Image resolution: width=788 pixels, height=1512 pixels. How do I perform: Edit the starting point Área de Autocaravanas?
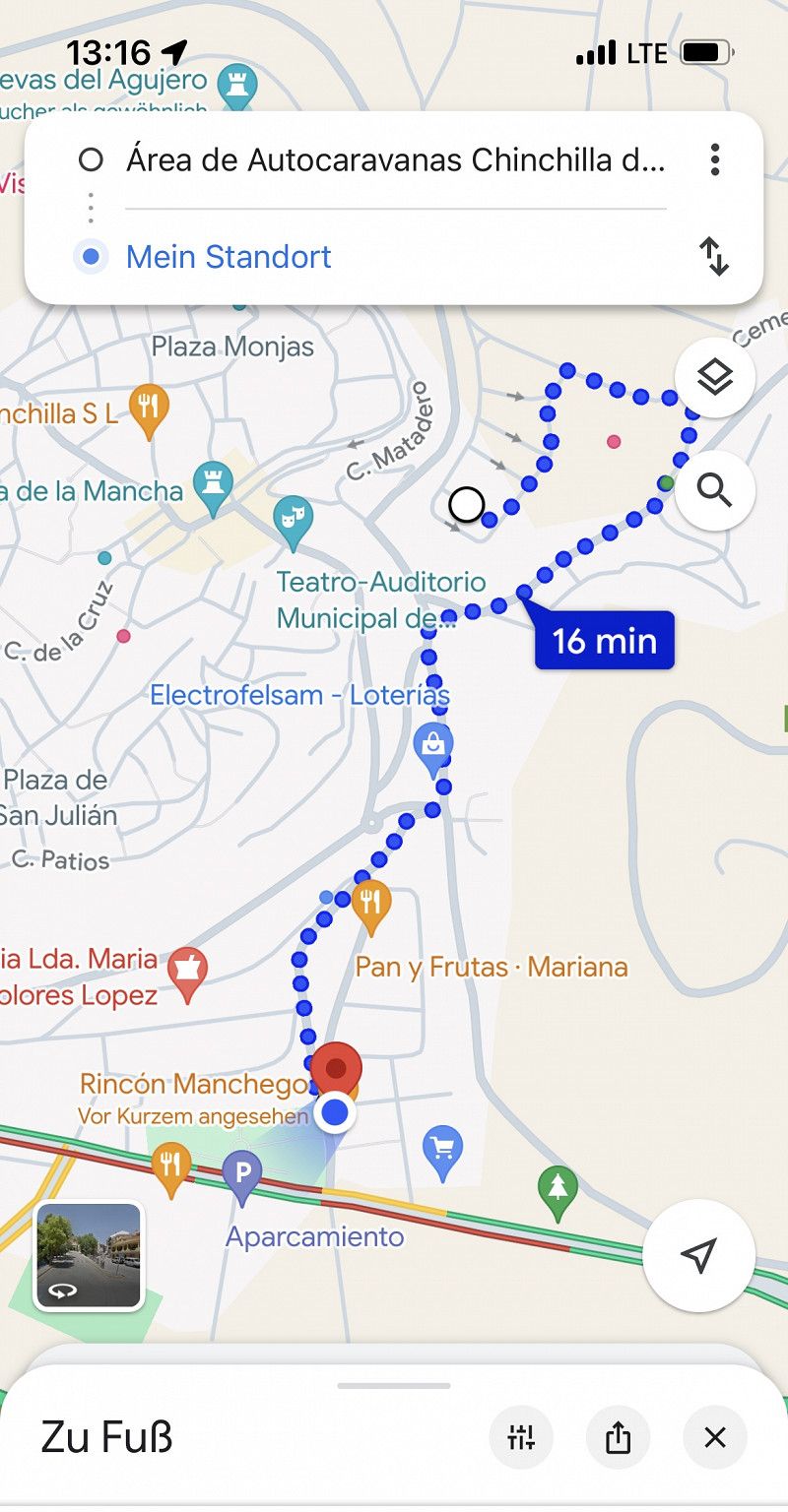click(x=395, y=159)
